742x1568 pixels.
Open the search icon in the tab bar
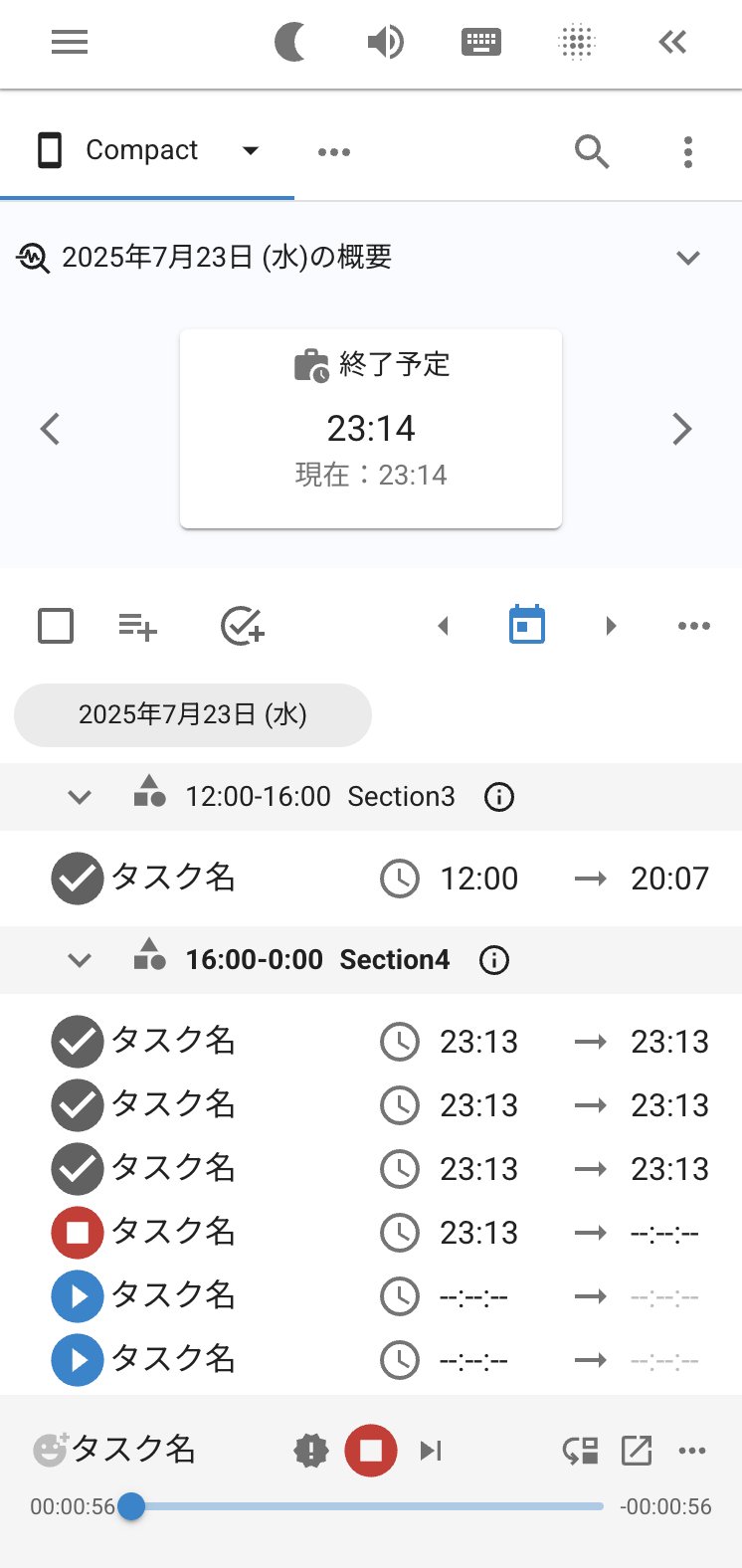[592, 151]
